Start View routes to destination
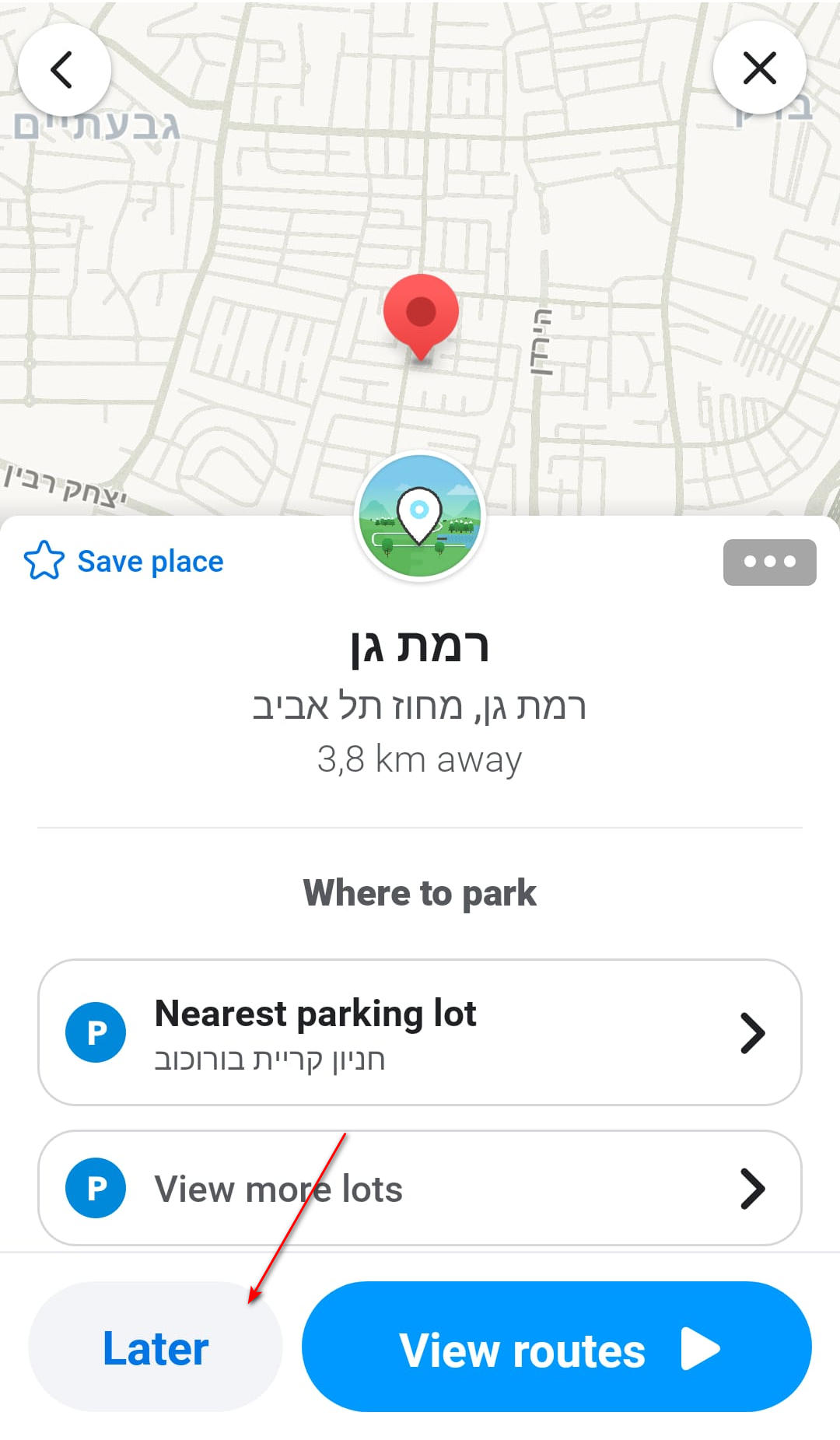Screen dimensions: 840x1440 556,1347
